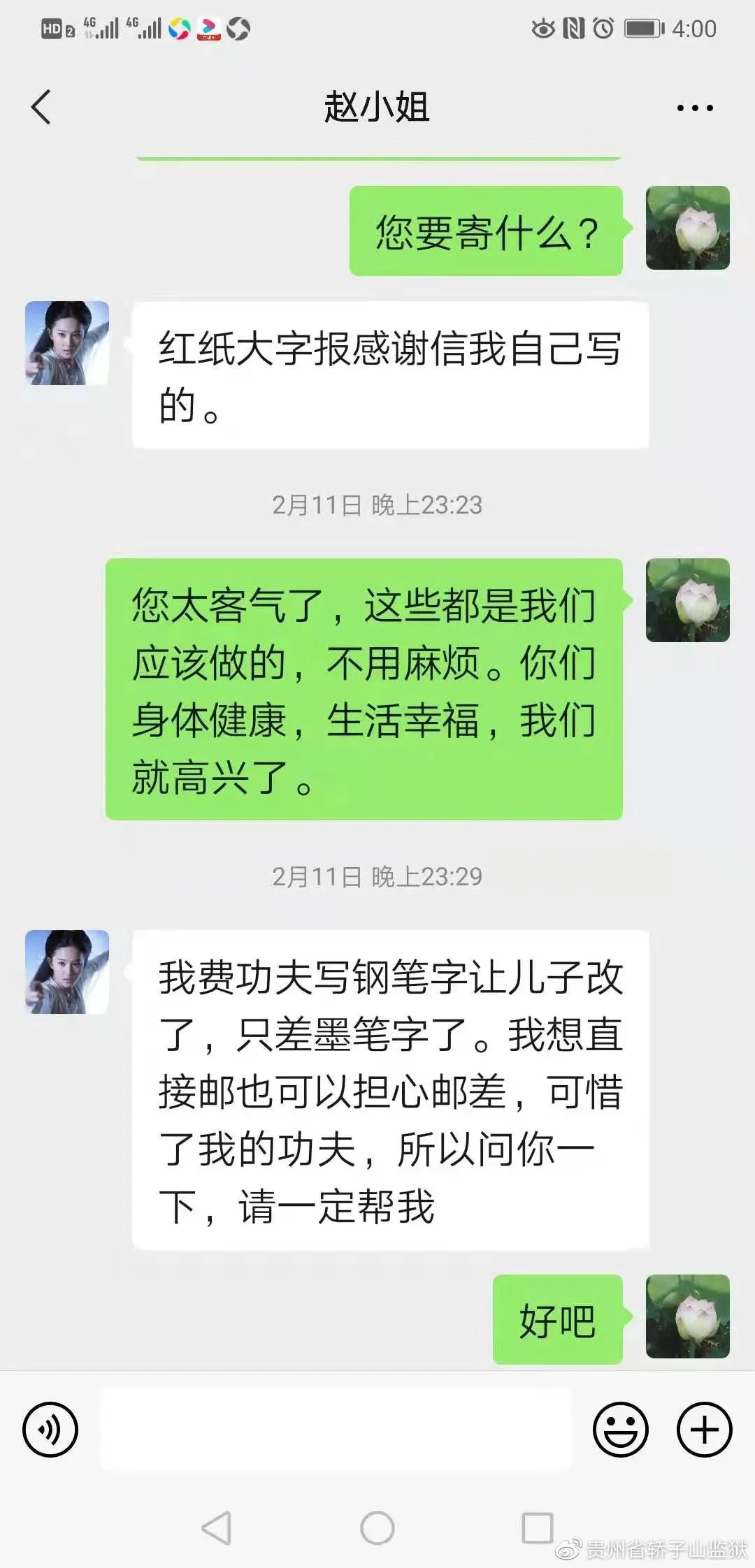Open the three-dot chat info menu

[694, 108]
